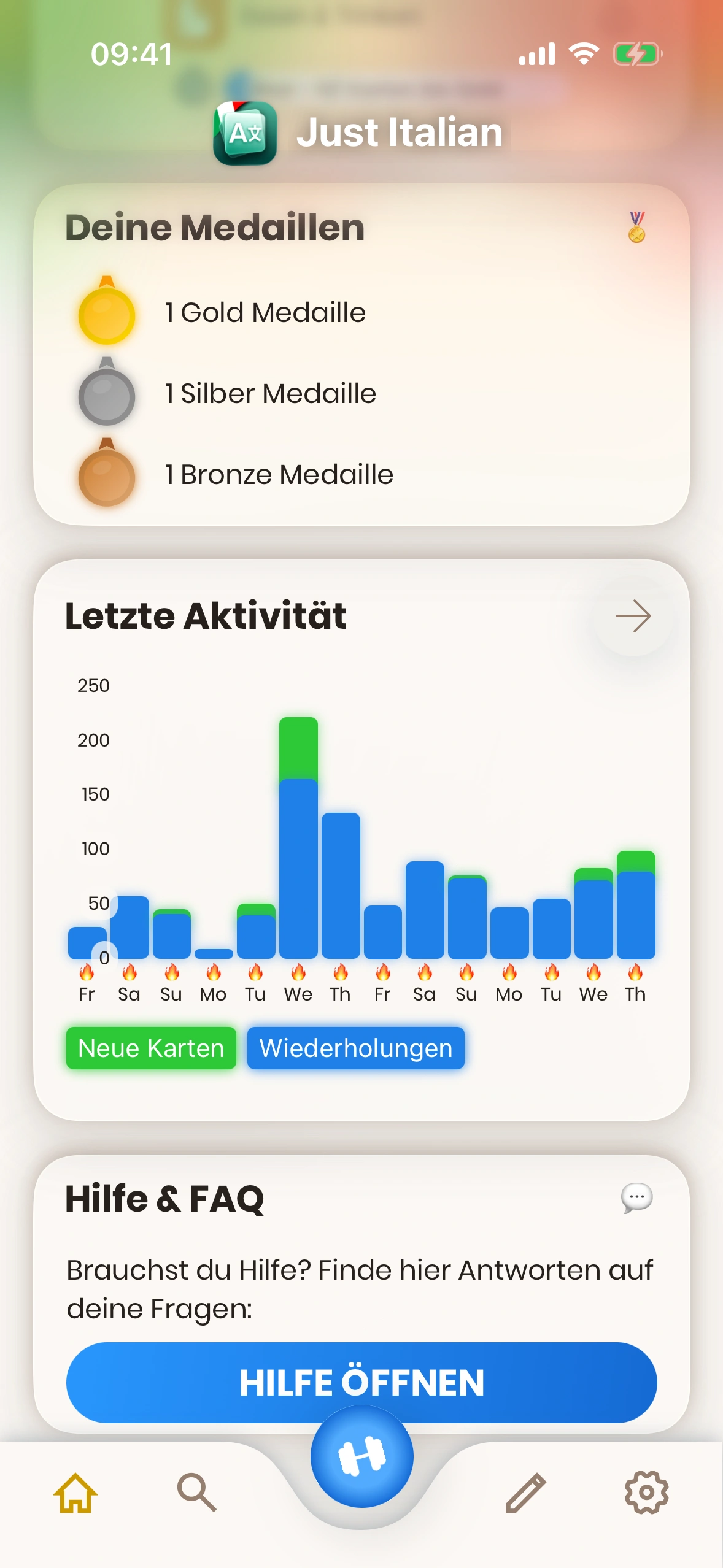Go to the pencil edit tab

526,1493
